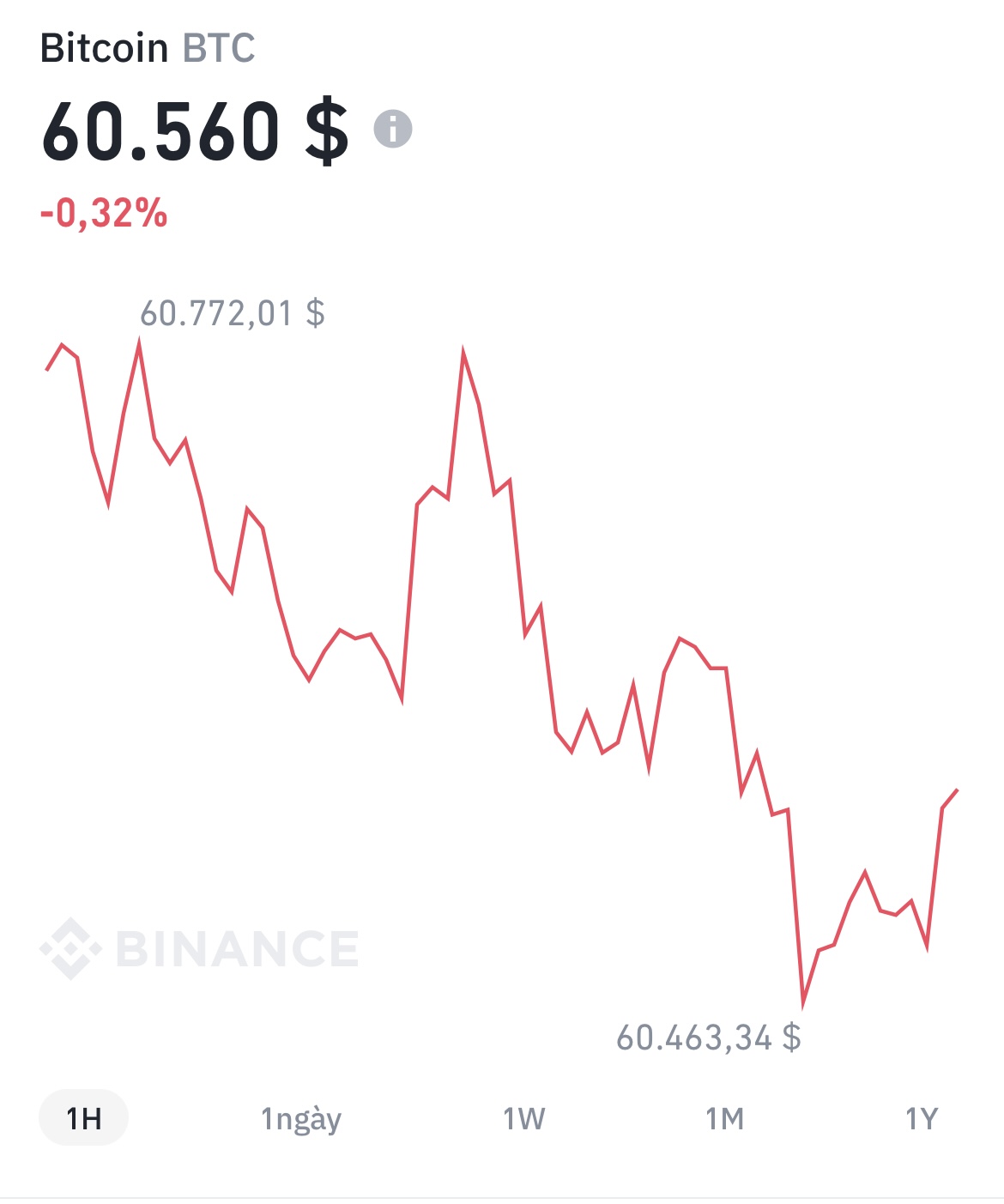Show the 1W price chart
The width and height of the screenshot is (1004, 1204).
tap(523, 1118)
